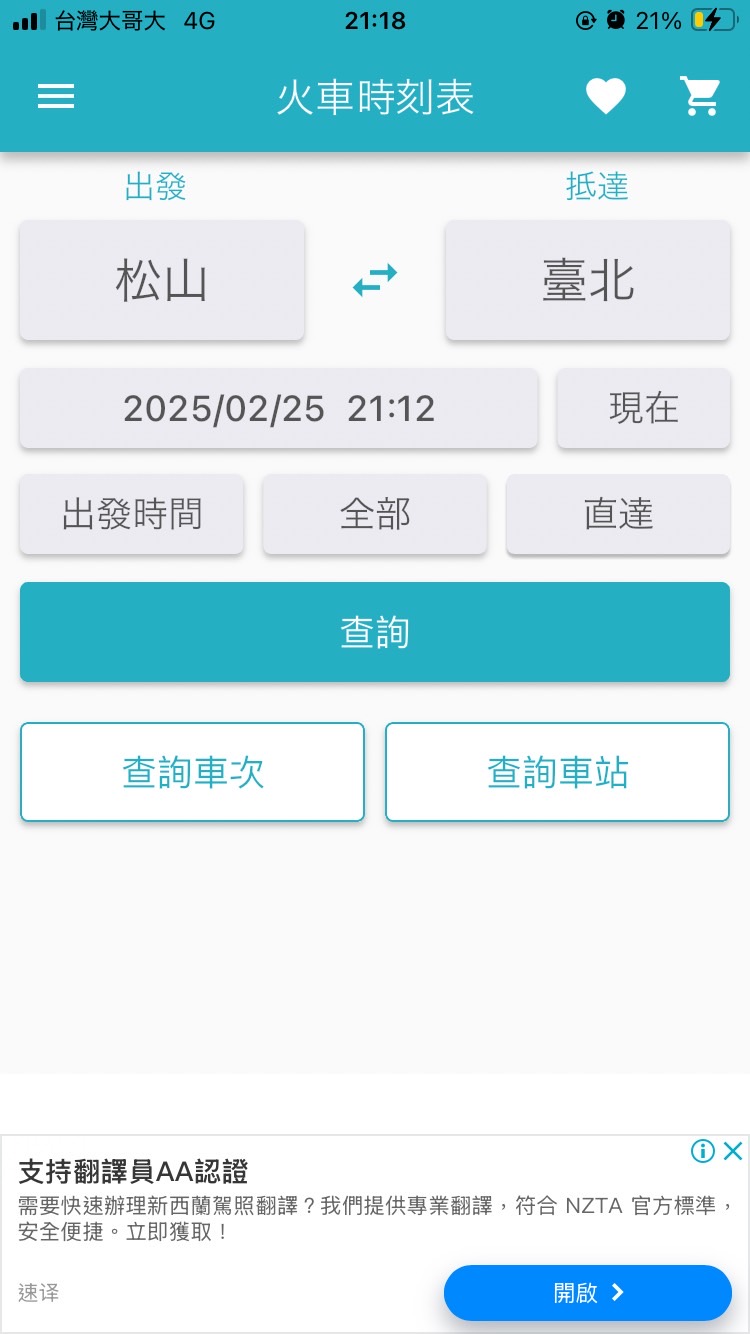The image size is (750, 1334).
Task: Open the ad info icon
Action: pyautogui.click(x=703, y=1151)
